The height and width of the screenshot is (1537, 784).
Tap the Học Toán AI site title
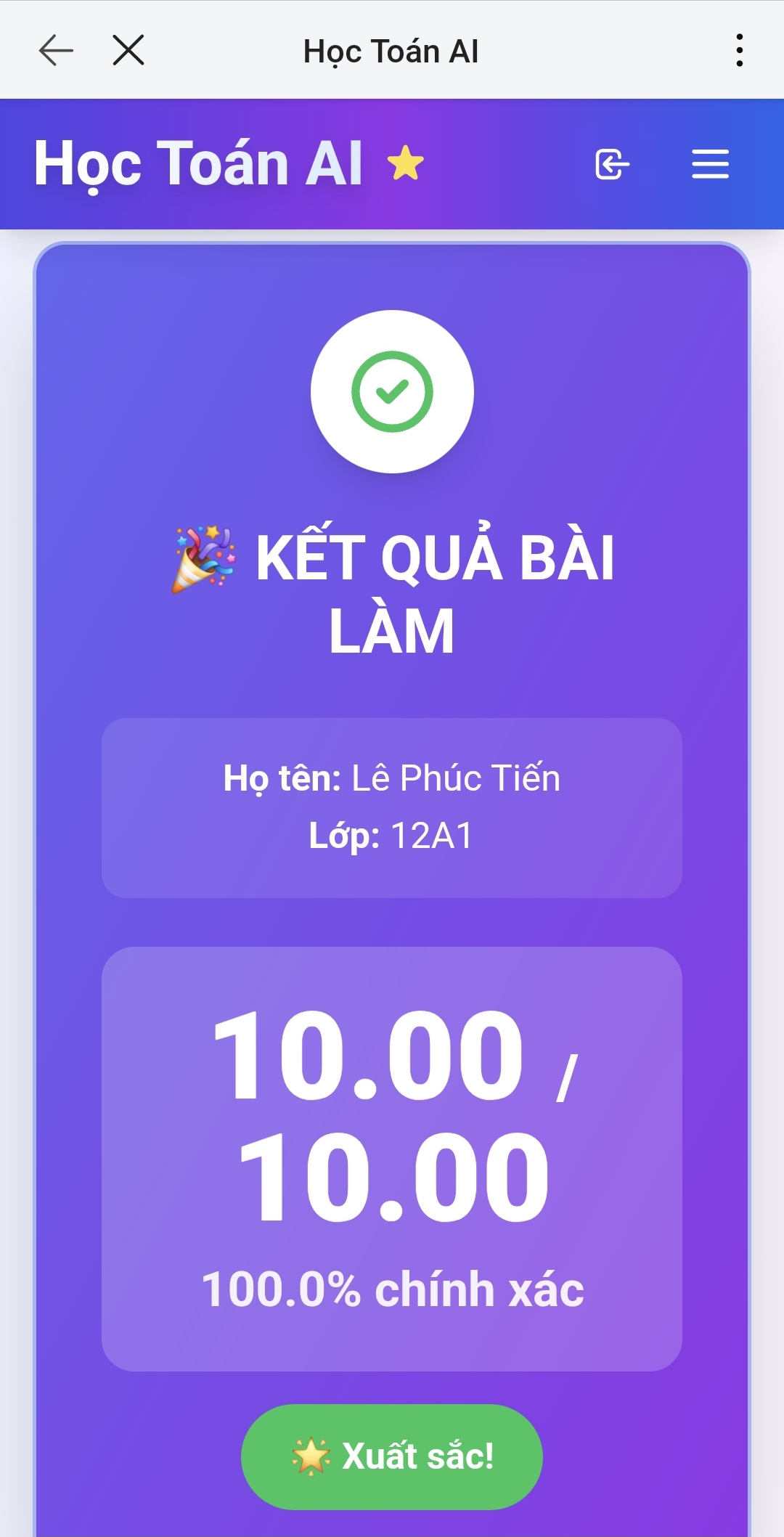(x=198, y=164)
